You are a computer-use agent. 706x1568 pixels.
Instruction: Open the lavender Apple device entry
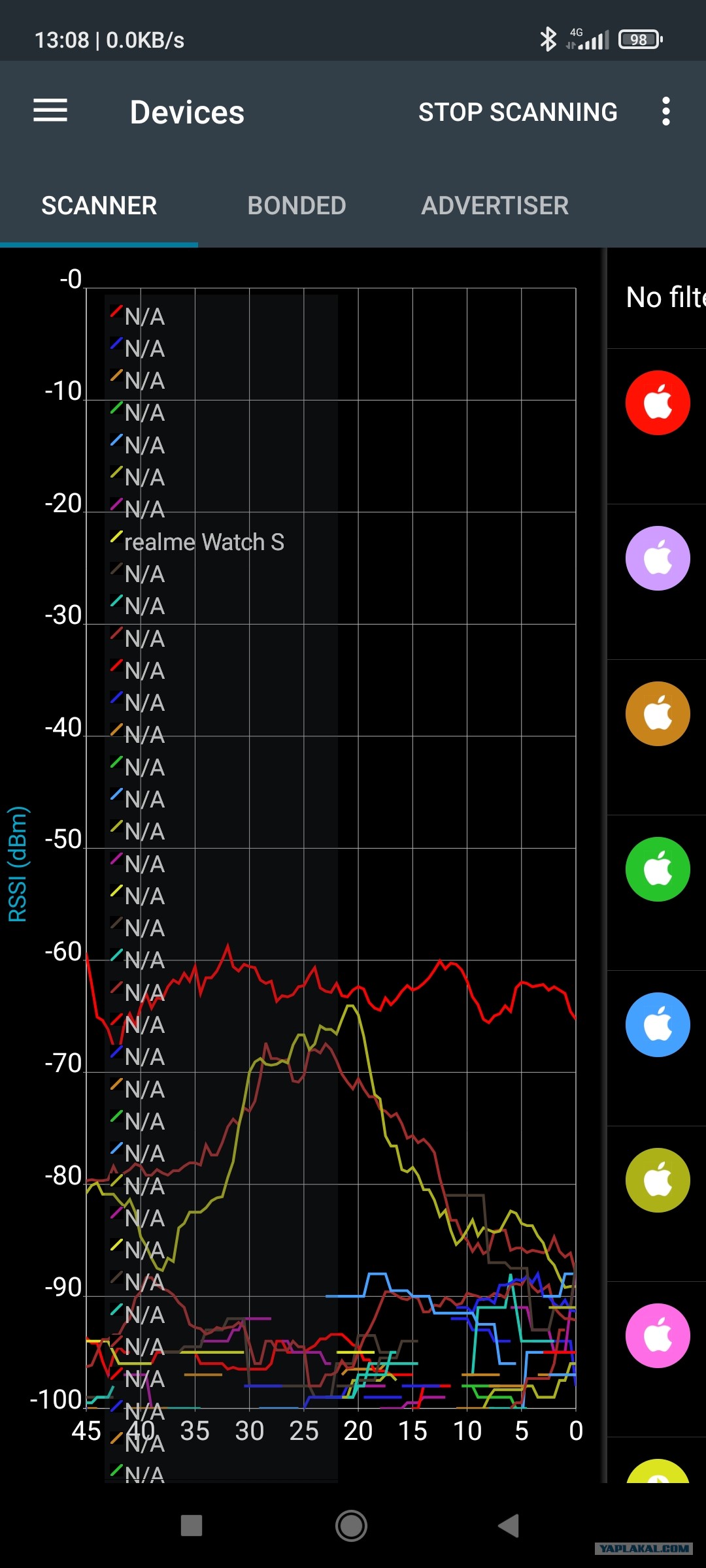coord(658,559)
